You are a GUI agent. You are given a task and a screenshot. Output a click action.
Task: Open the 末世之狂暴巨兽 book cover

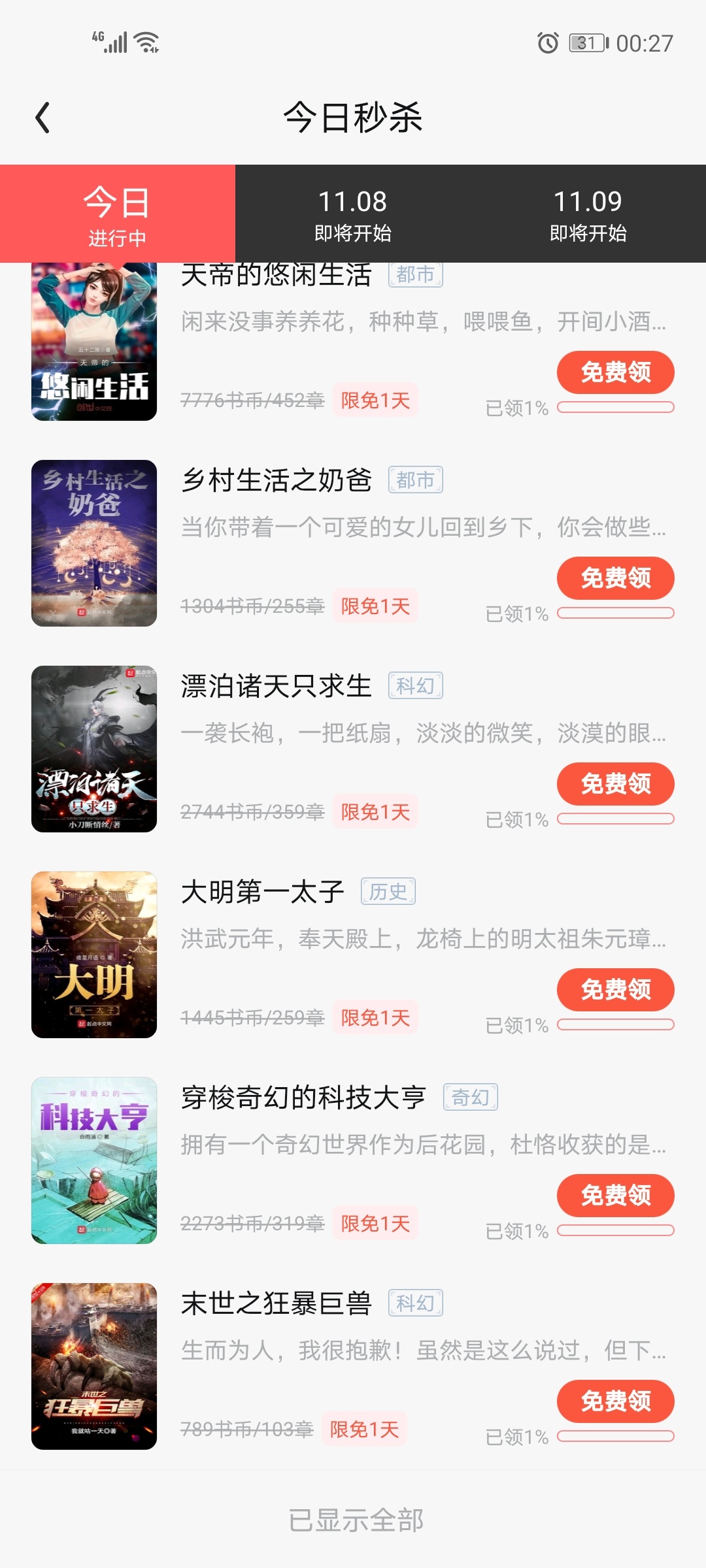click(94, 1367)
